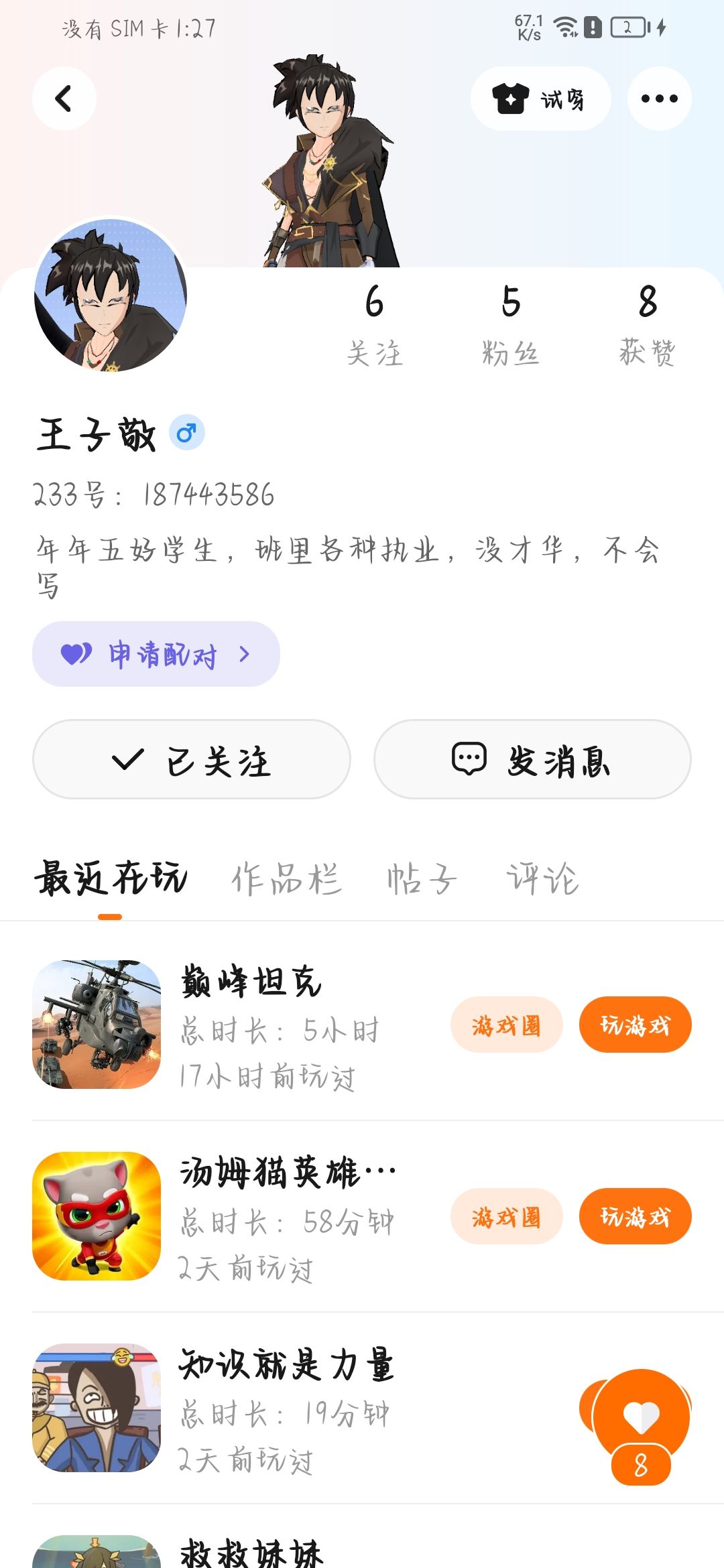Tap 玩游戏 for 汤姆猫英雄
The width and height of the screenshot is (724, 1568).
[635, 1216]
